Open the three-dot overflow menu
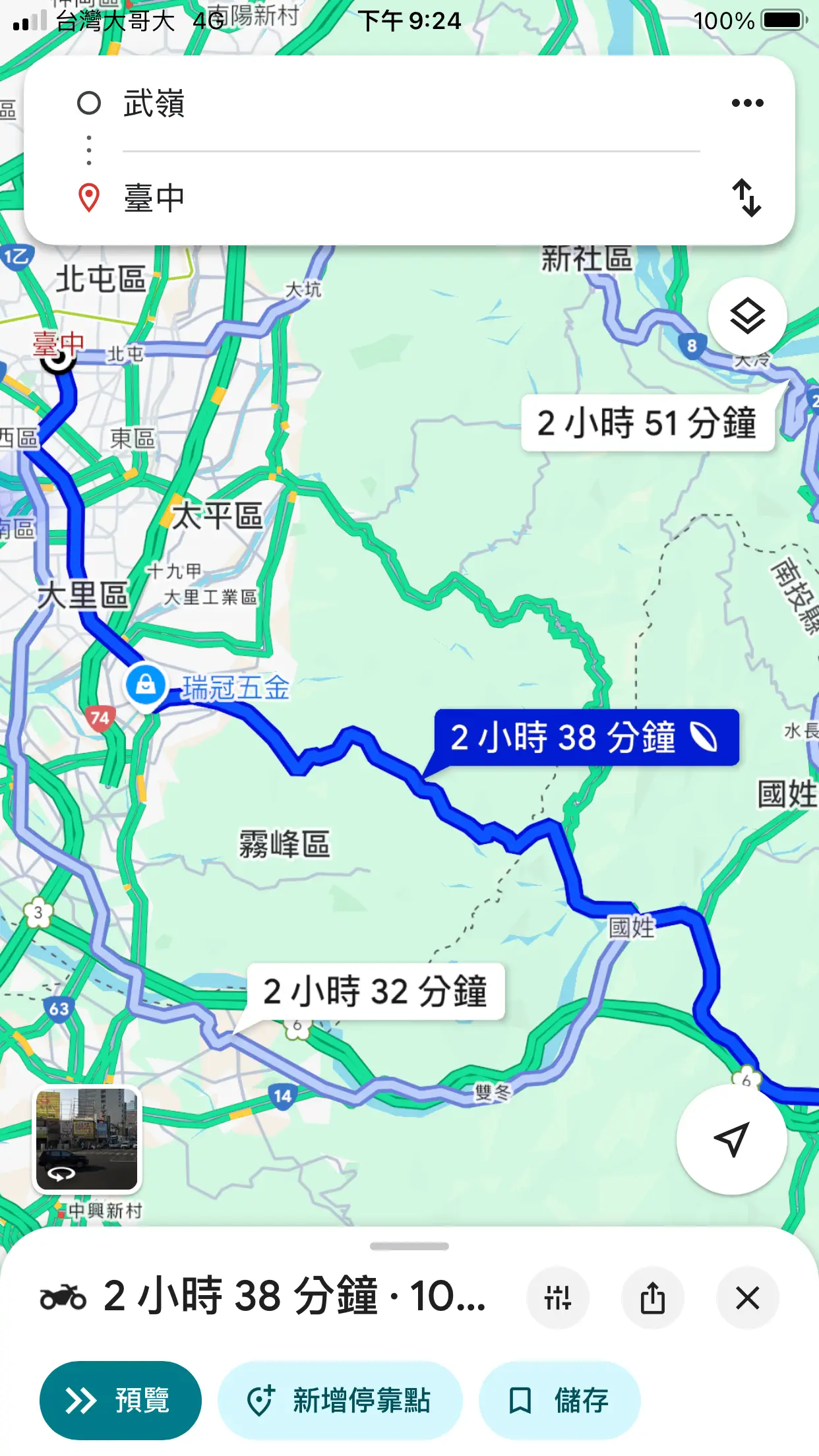 click(x=747, y=103)
